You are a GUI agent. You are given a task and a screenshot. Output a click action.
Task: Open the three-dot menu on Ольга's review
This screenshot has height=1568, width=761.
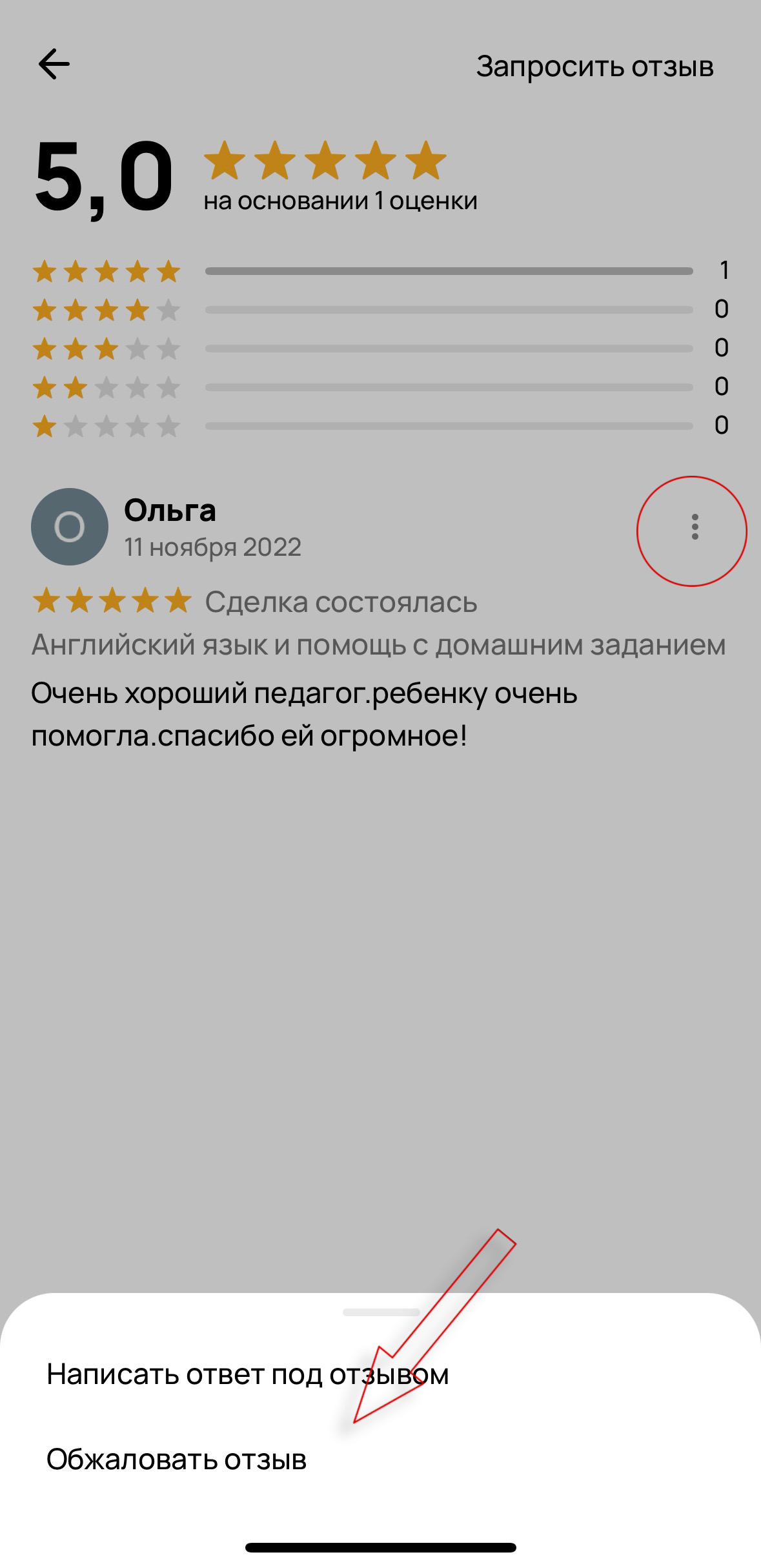(x=695, y=527)
